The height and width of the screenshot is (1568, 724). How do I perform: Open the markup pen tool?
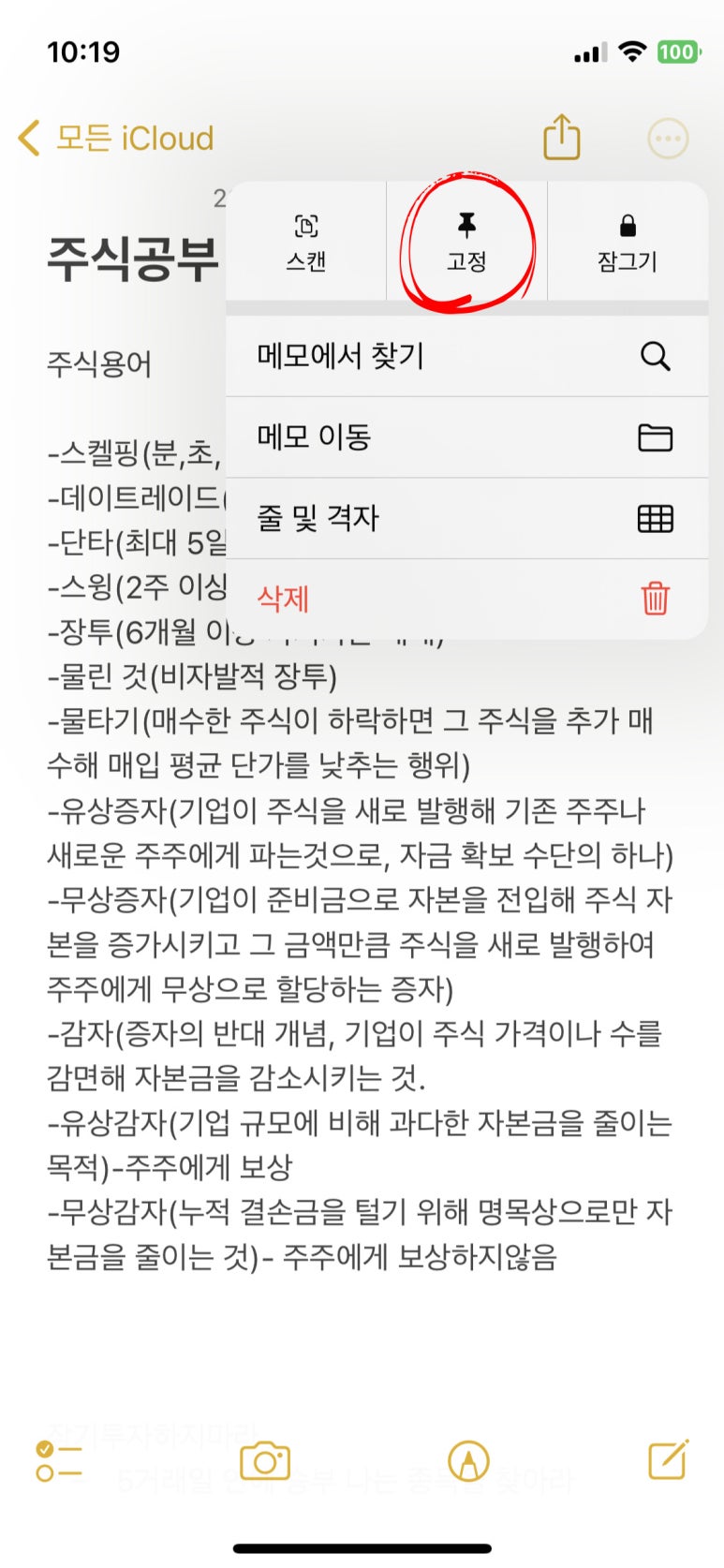coord(468,1461)
